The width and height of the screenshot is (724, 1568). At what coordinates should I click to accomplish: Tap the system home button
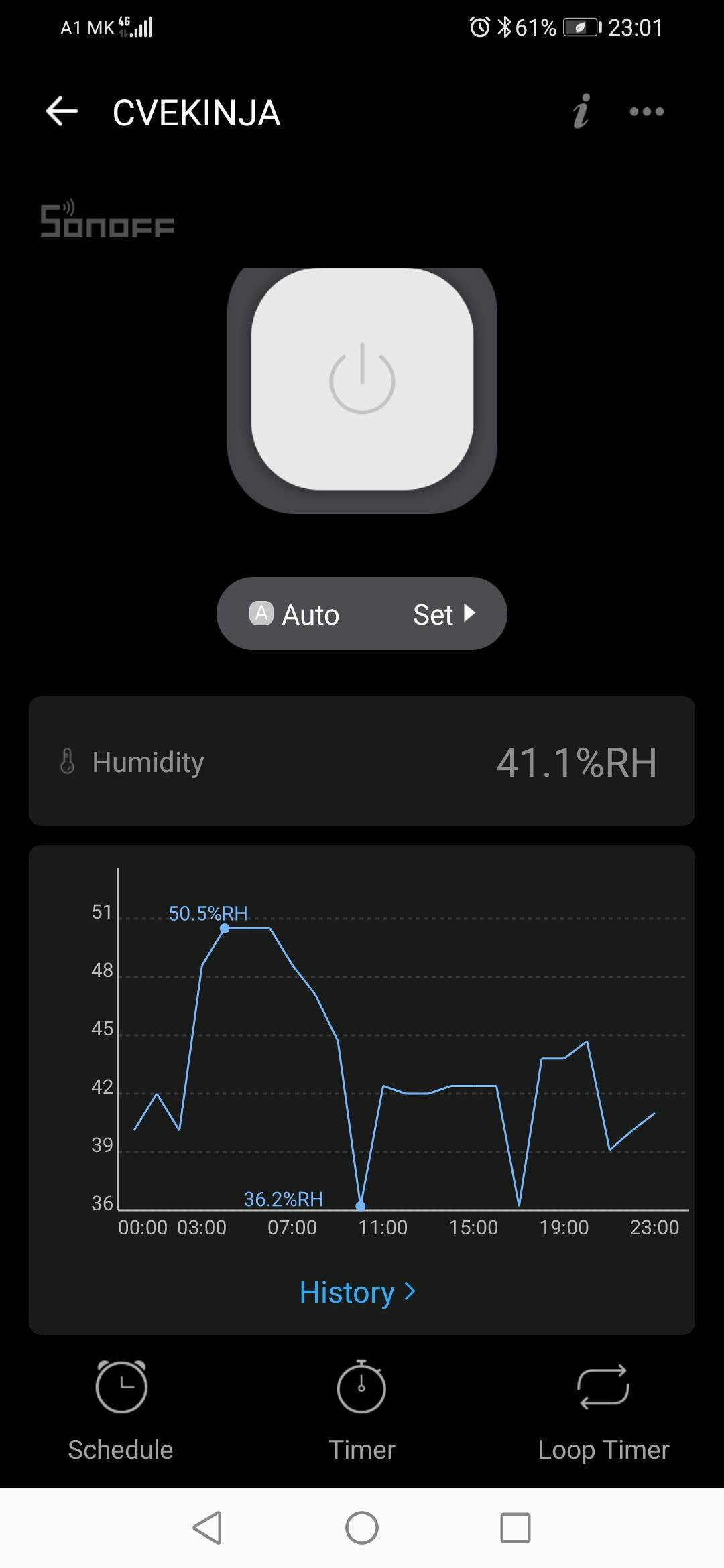(x=362, y=1528)
